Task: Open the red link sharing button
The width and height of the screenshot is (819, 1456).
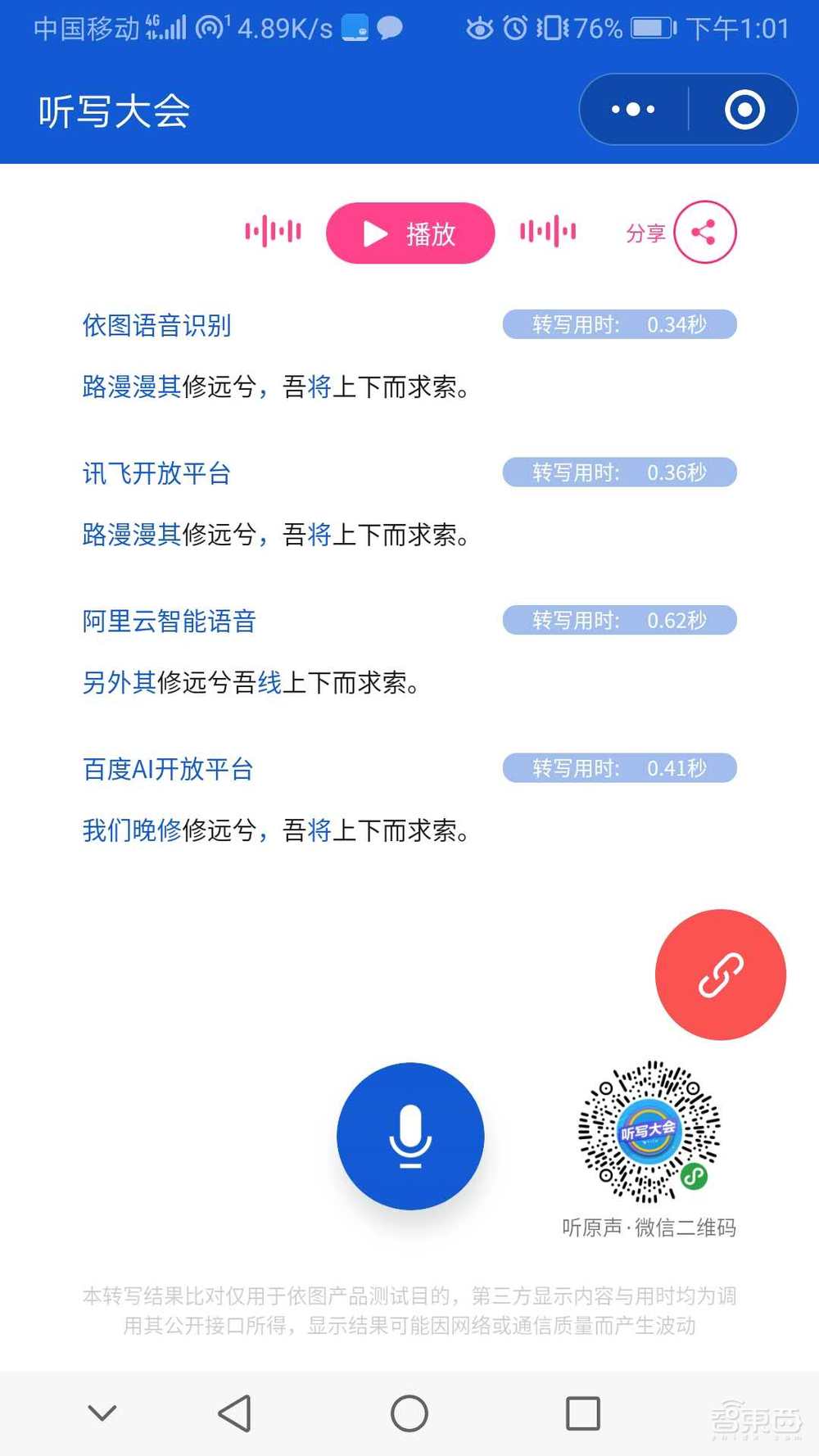Action: coord(720,974)
